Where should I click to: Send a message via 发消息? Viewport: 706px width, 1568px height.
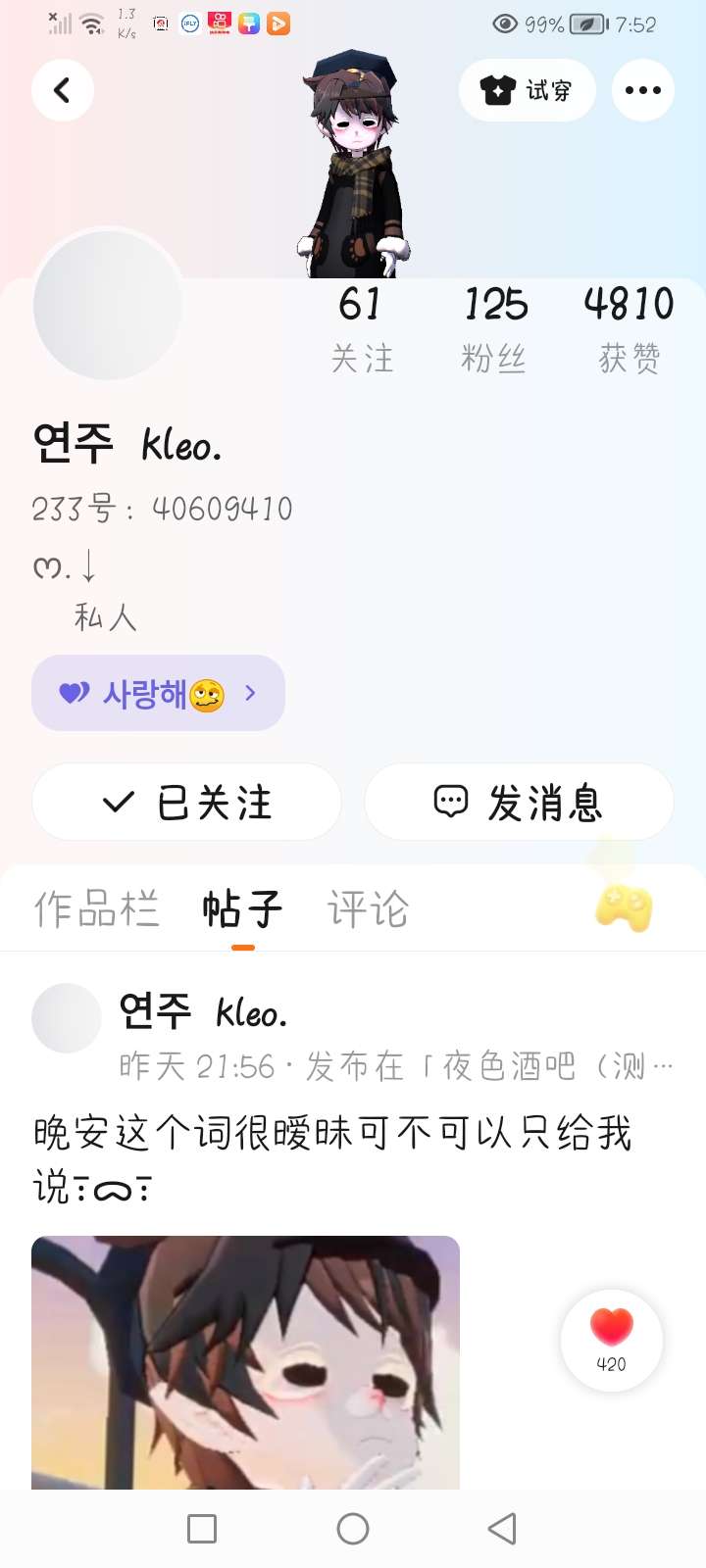point(519,803)
